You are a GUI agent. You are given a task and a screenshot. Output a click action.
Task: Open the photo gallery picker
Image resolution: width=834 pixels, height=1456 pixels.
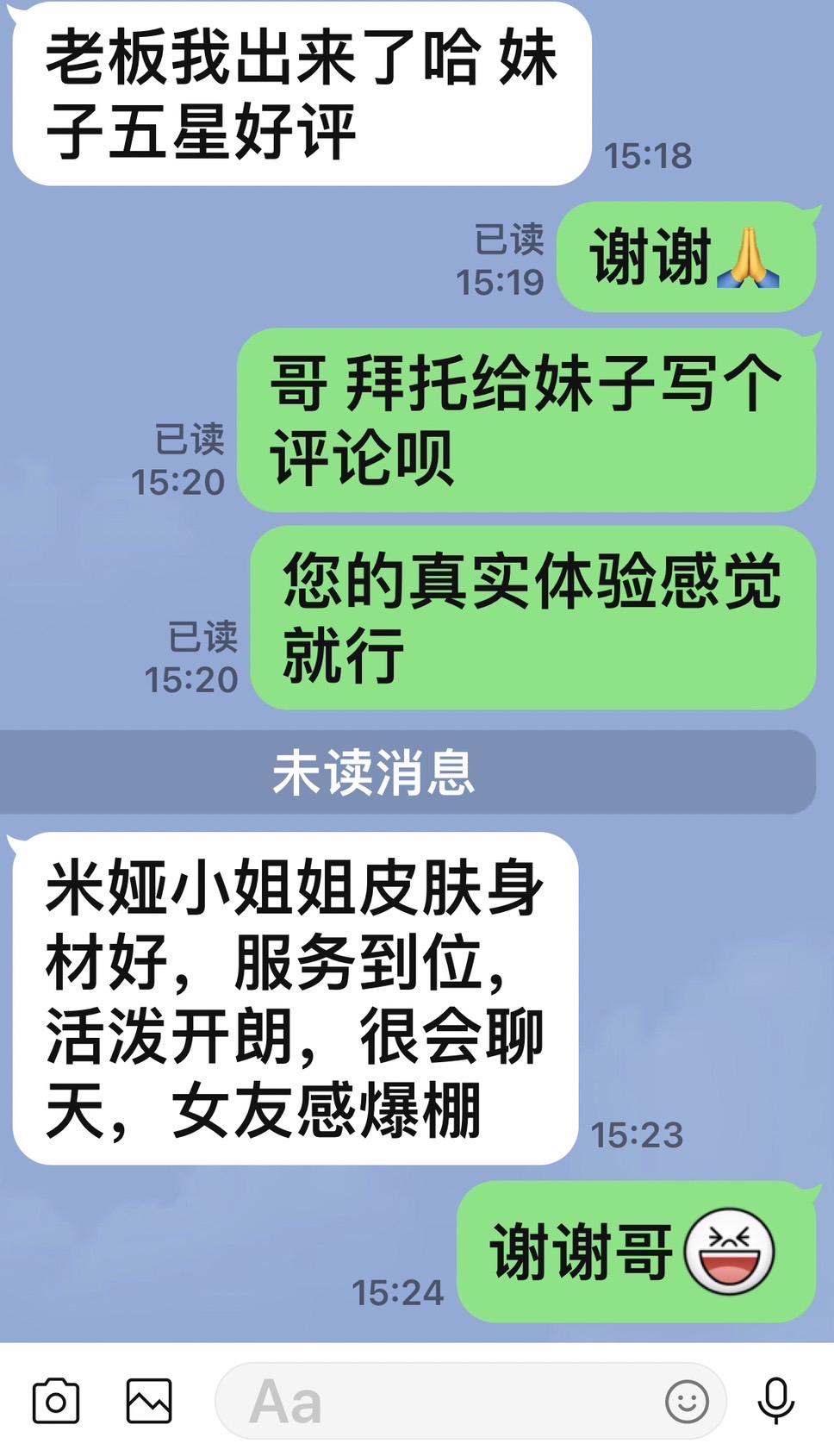coord(149,1401)
